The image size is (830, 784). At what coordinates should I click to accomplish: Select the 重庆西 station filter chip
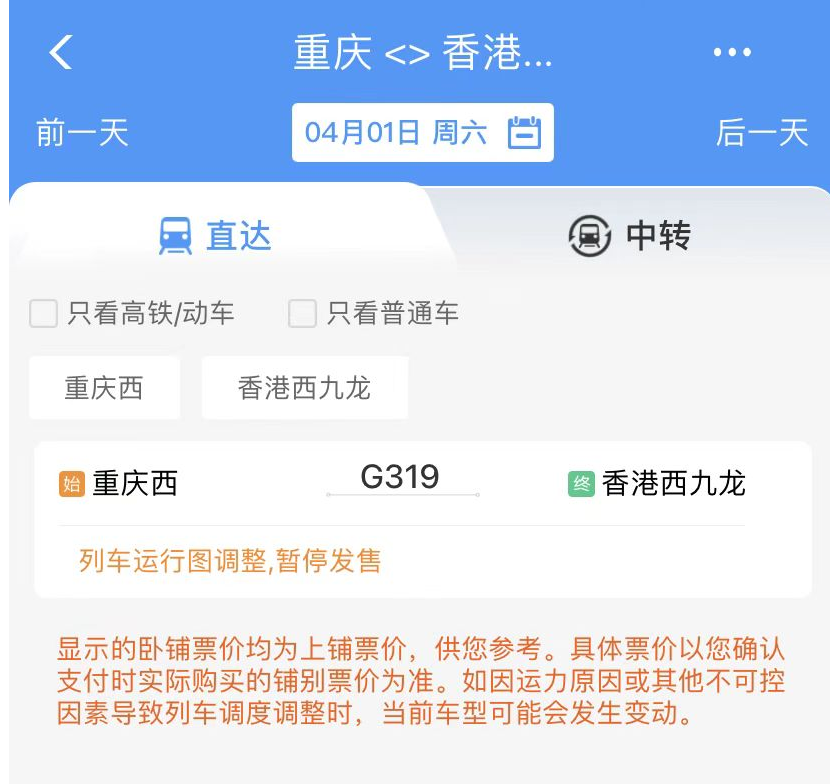104,388
